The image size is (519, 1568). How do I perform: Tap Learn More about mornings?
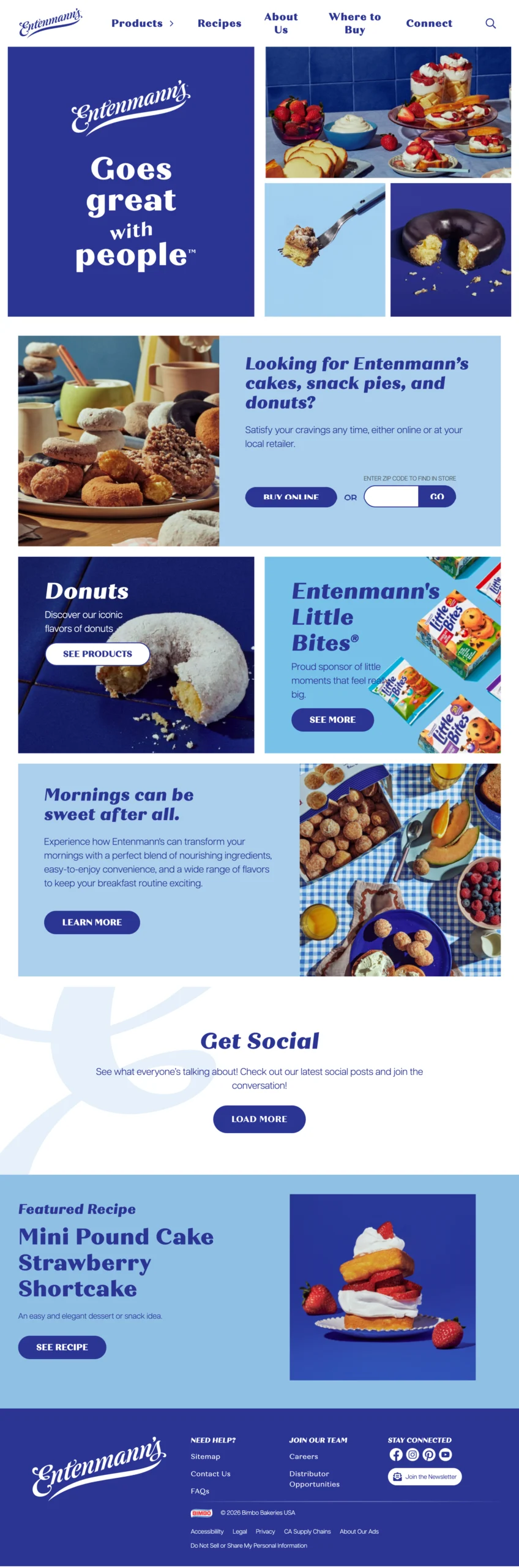tap(92, 922)
